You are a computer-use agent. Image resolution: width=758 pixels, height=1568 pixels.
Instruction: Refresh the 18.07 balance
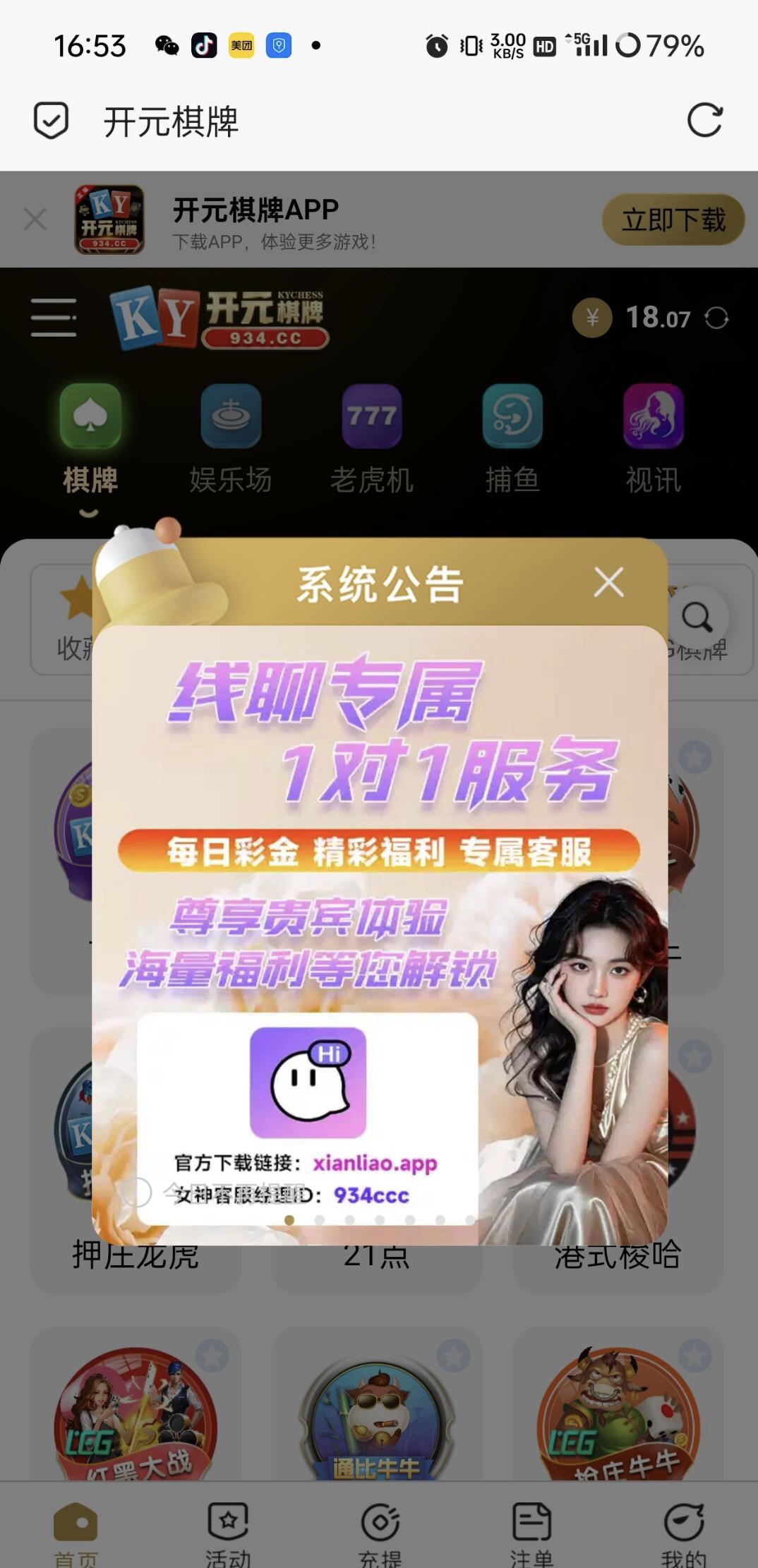[x=716, y=318]
